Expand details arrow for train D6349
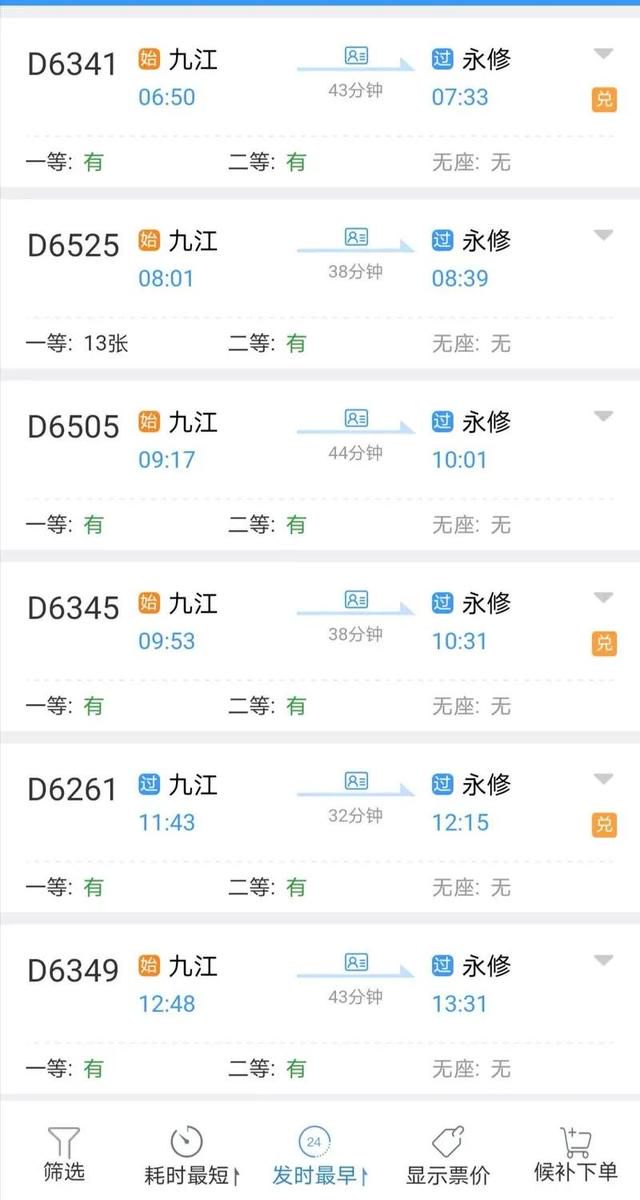Viewport: 640px width, 1200px height. tap(603, 960)
